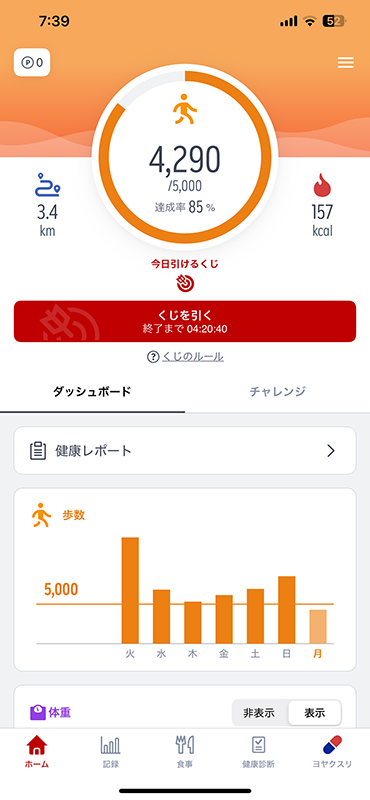The height and width of the screenshot is (800, 370).
Task: Open the 食事 tab
Action: pyautogui.click(x=184, y=752)
